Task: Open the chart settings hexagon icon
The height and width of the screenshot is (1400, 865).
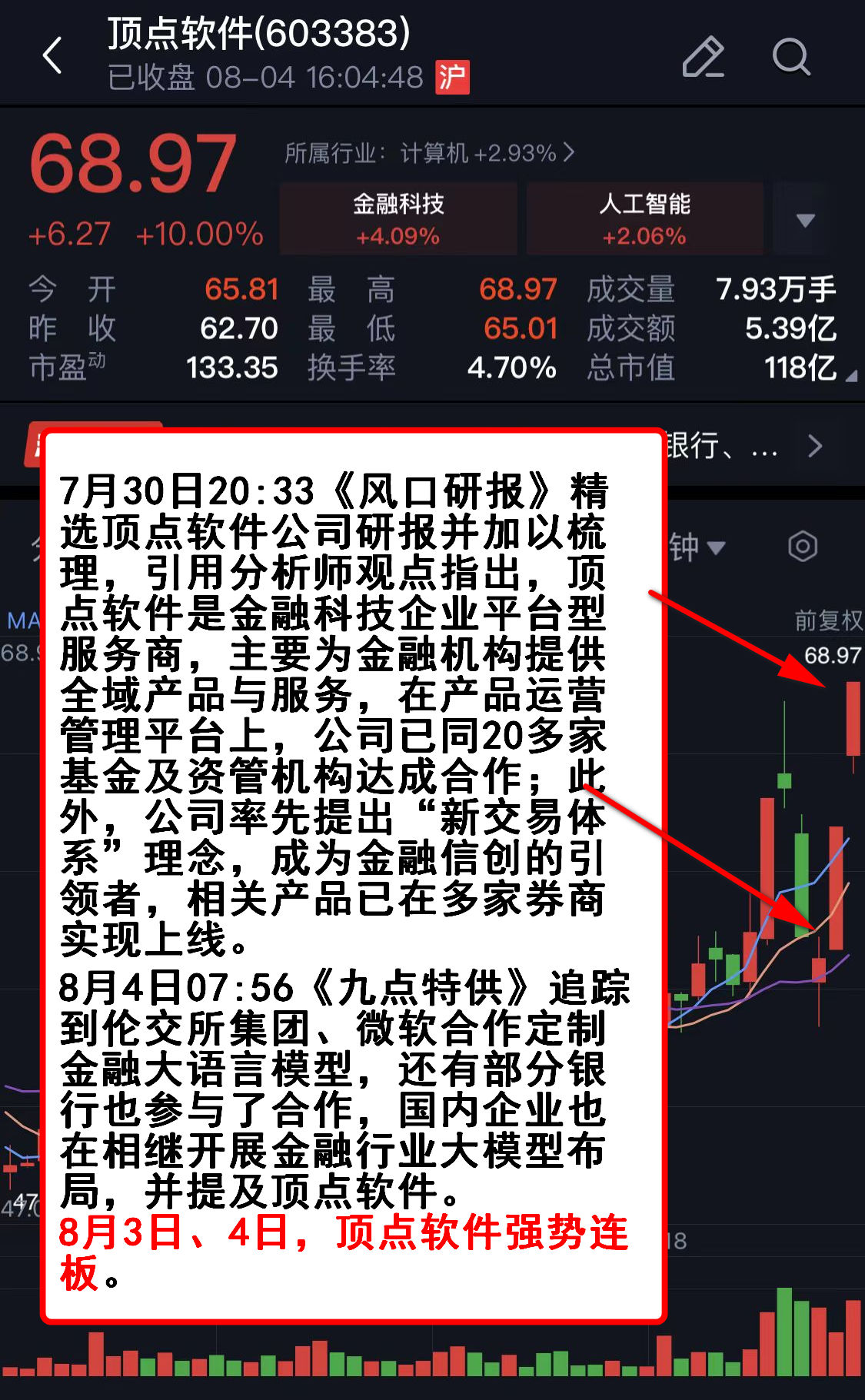Action: tap(803, 547)
